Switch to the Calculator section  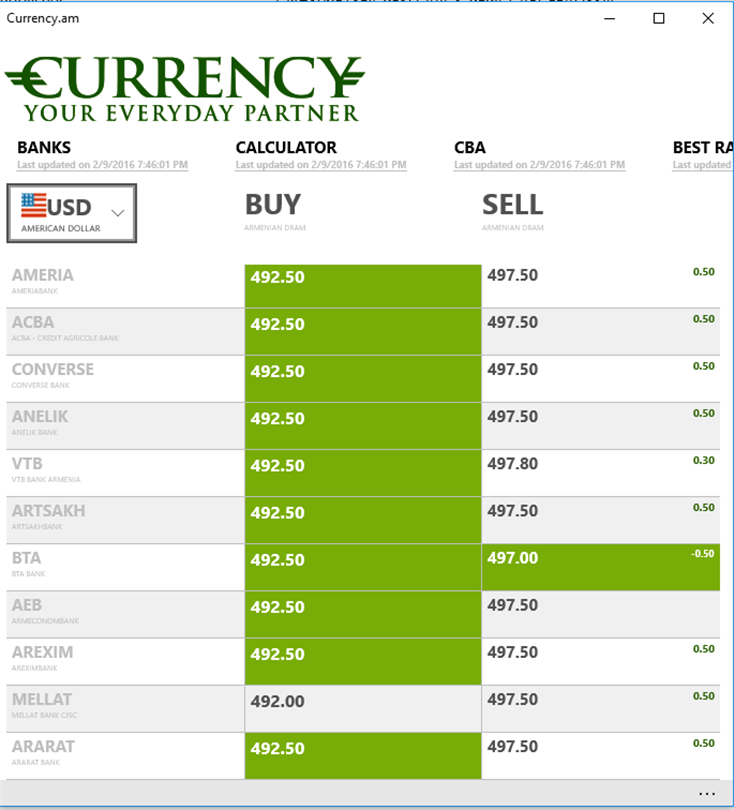[286, 148]
